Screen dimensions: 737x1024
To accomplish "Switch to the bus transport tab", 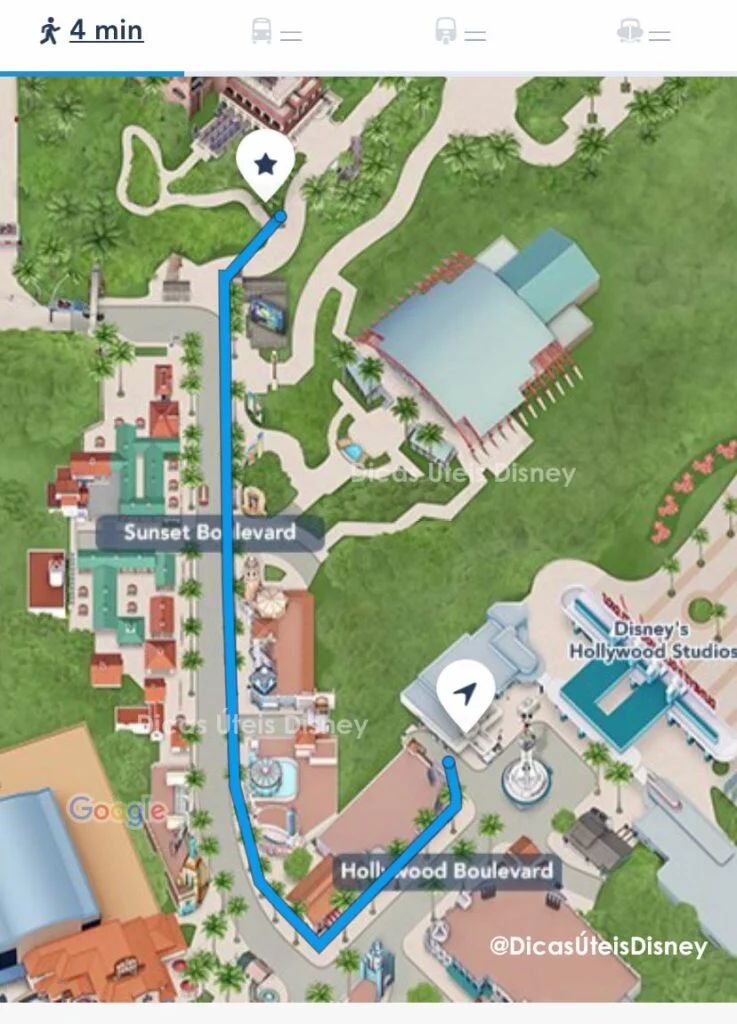I will click(x=275, y=33).
